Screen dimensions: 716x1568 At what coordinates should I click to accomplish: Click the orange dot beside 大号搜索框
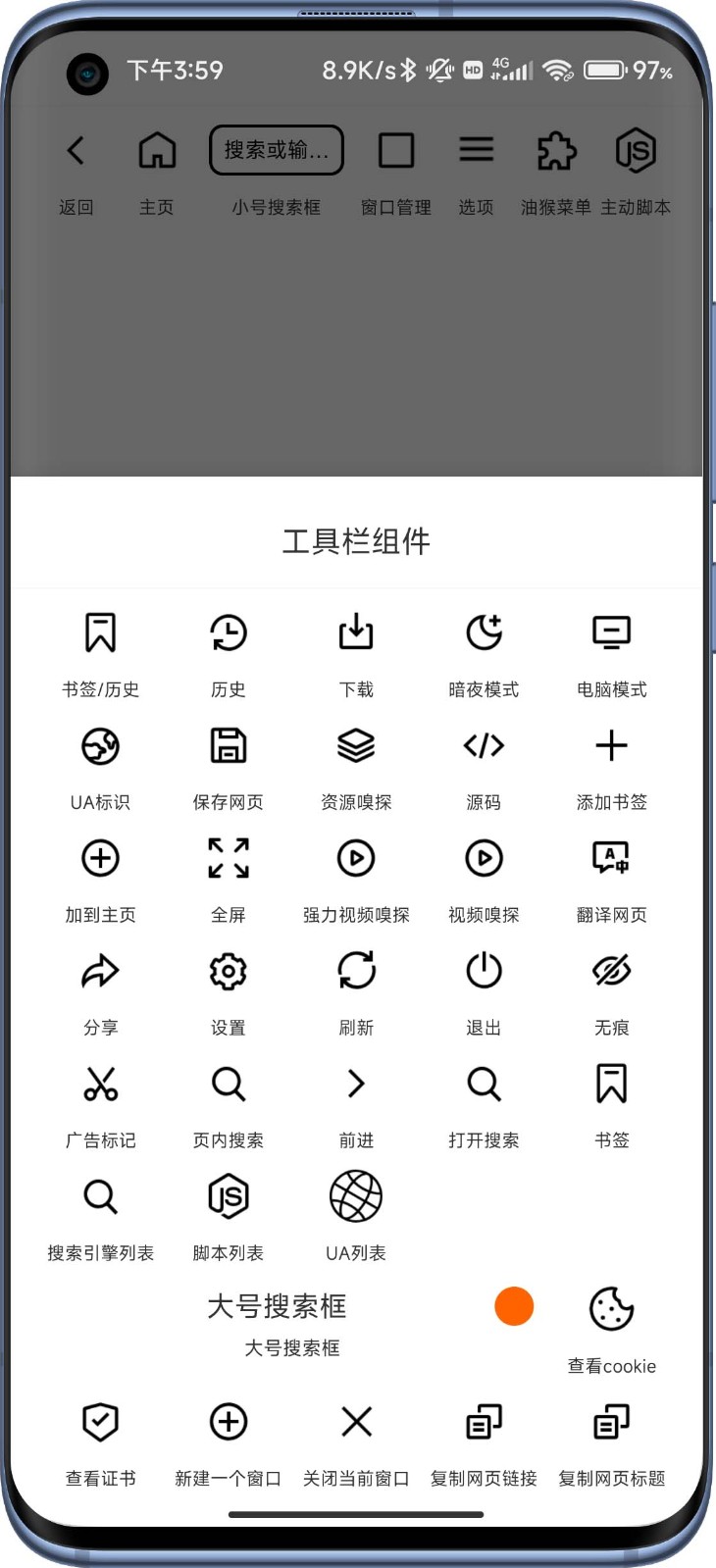[x=514, y=1306]
